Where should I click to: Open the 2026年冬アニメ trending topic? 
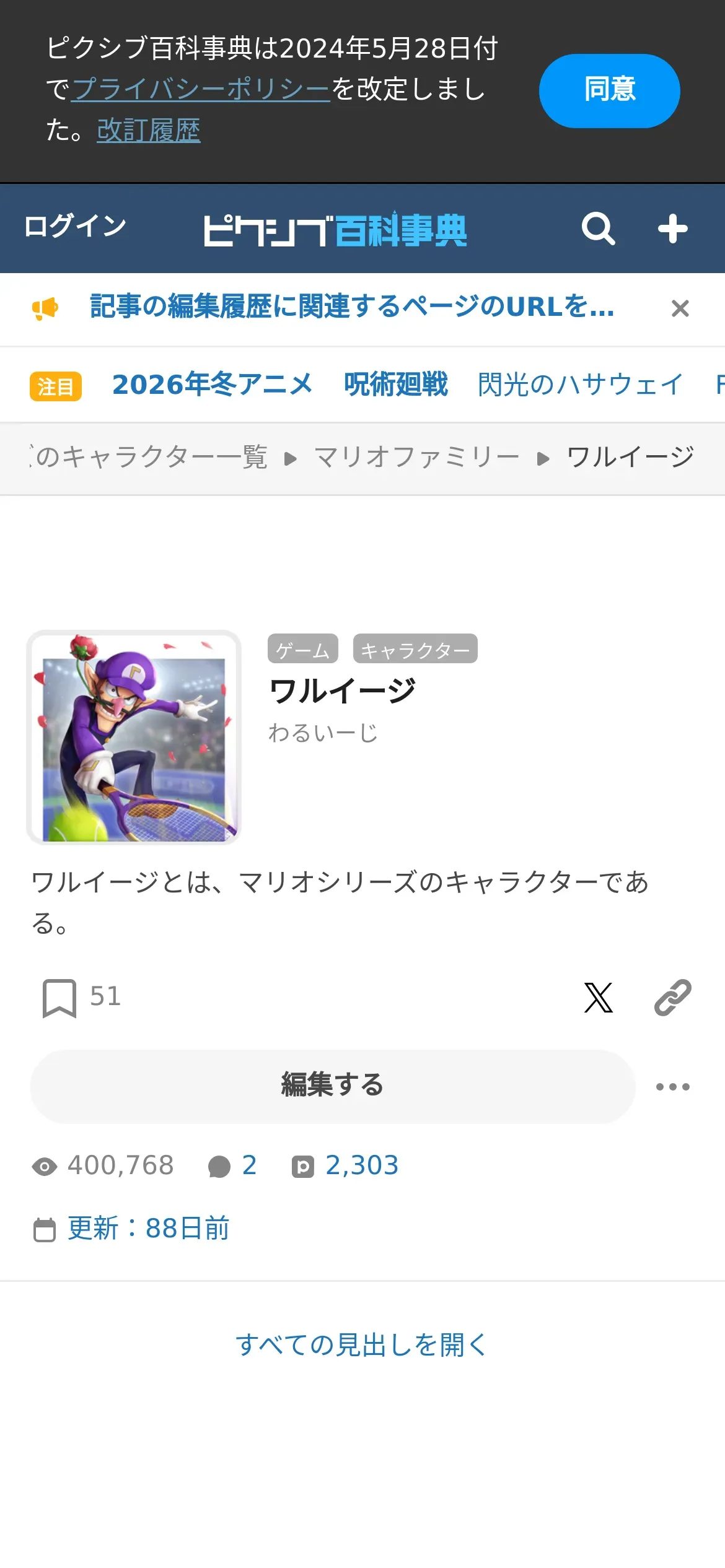tap(212, 385)
